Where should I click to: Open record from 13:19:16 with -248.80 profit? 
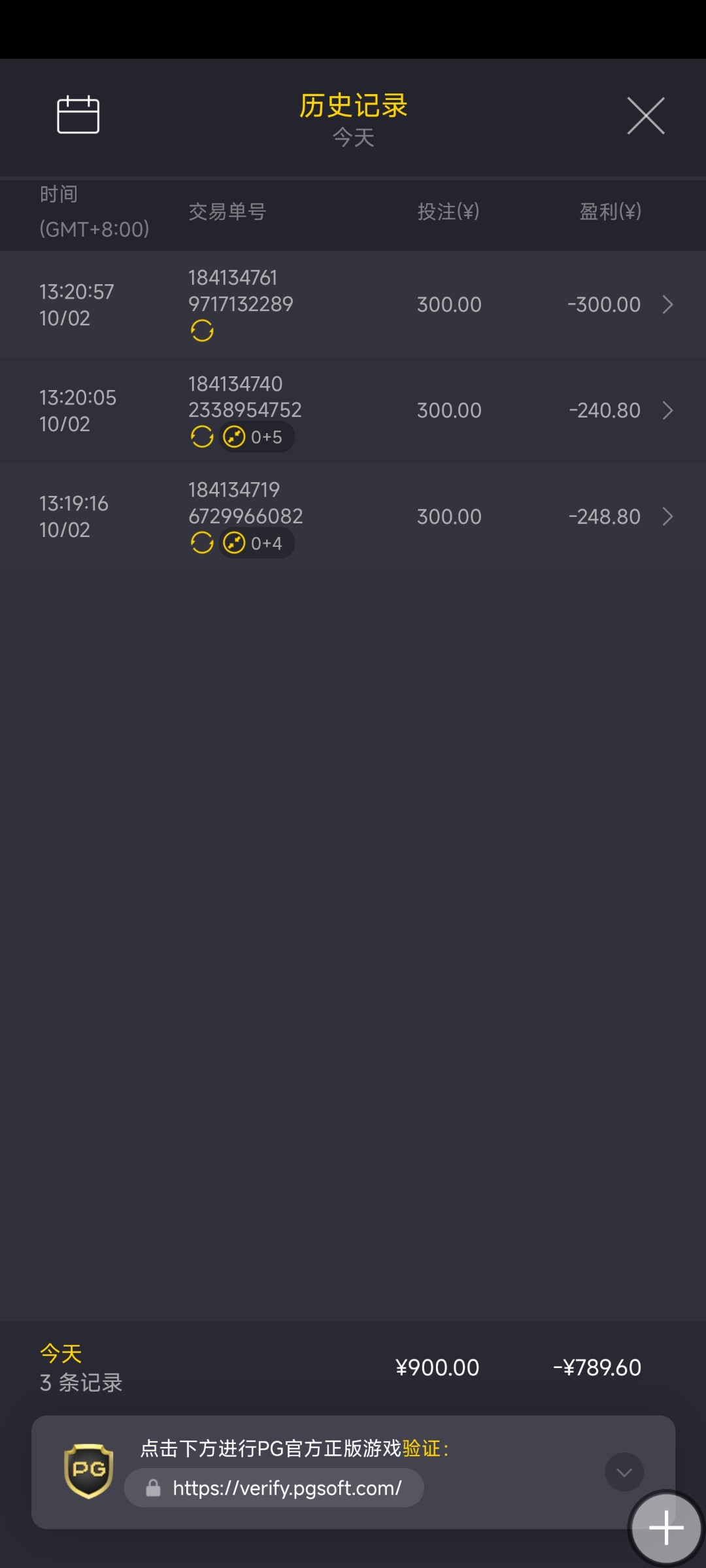point(353,516)
